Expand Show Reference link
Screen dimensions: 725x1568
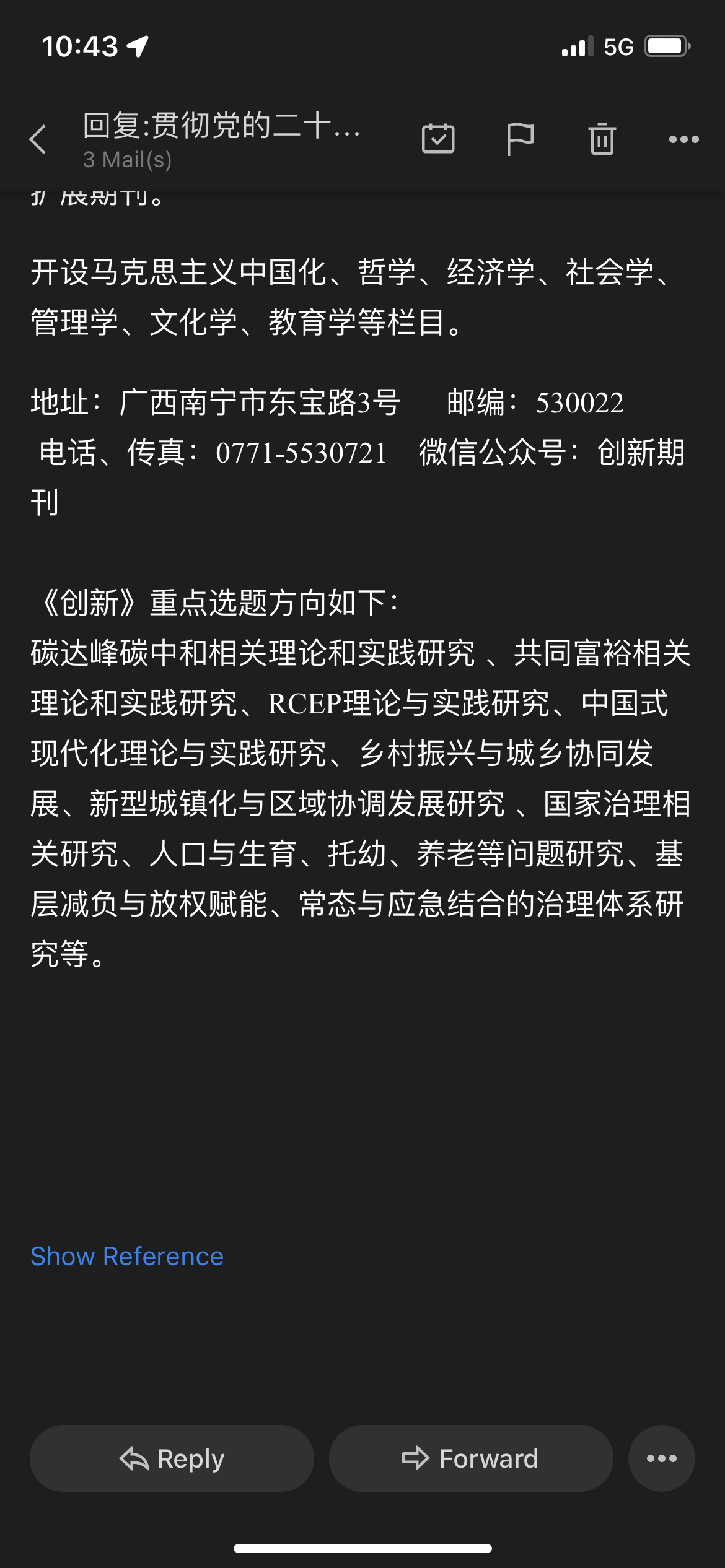point(127,1257)
